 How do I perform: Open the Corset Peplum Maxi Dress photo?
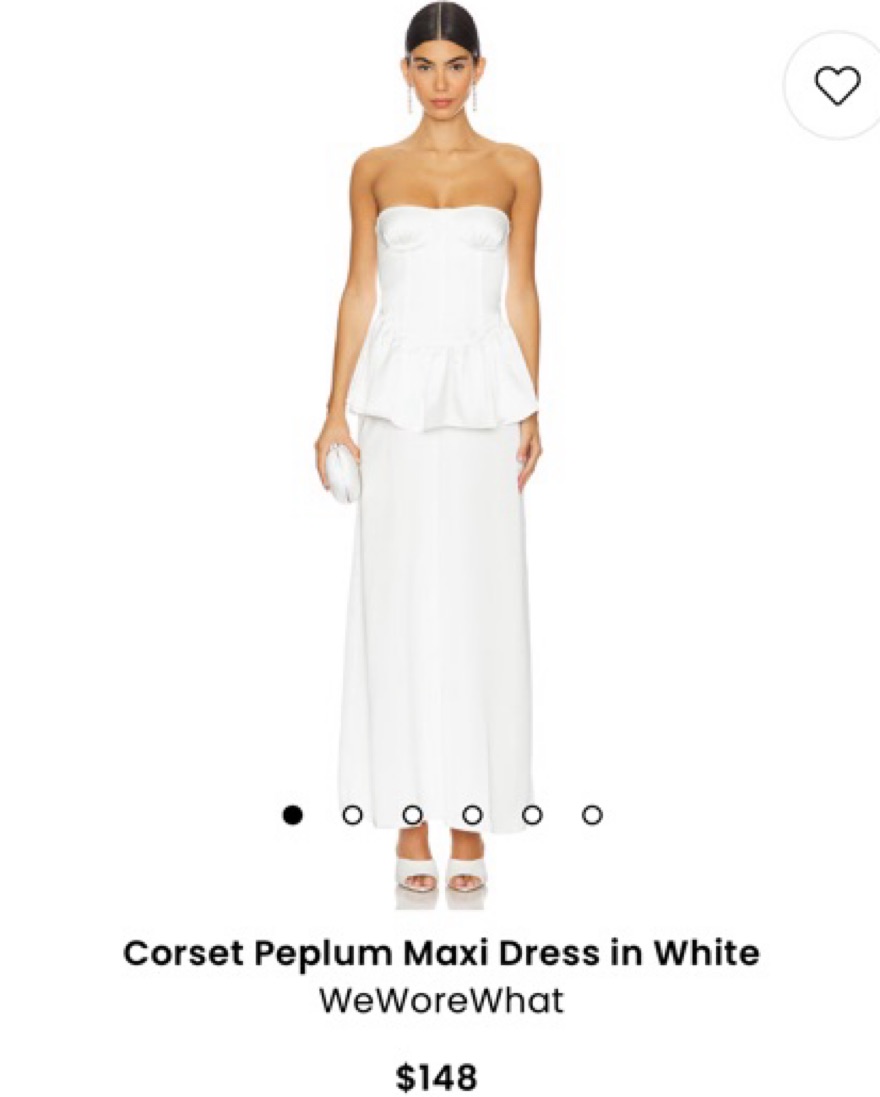pos(440,450)
